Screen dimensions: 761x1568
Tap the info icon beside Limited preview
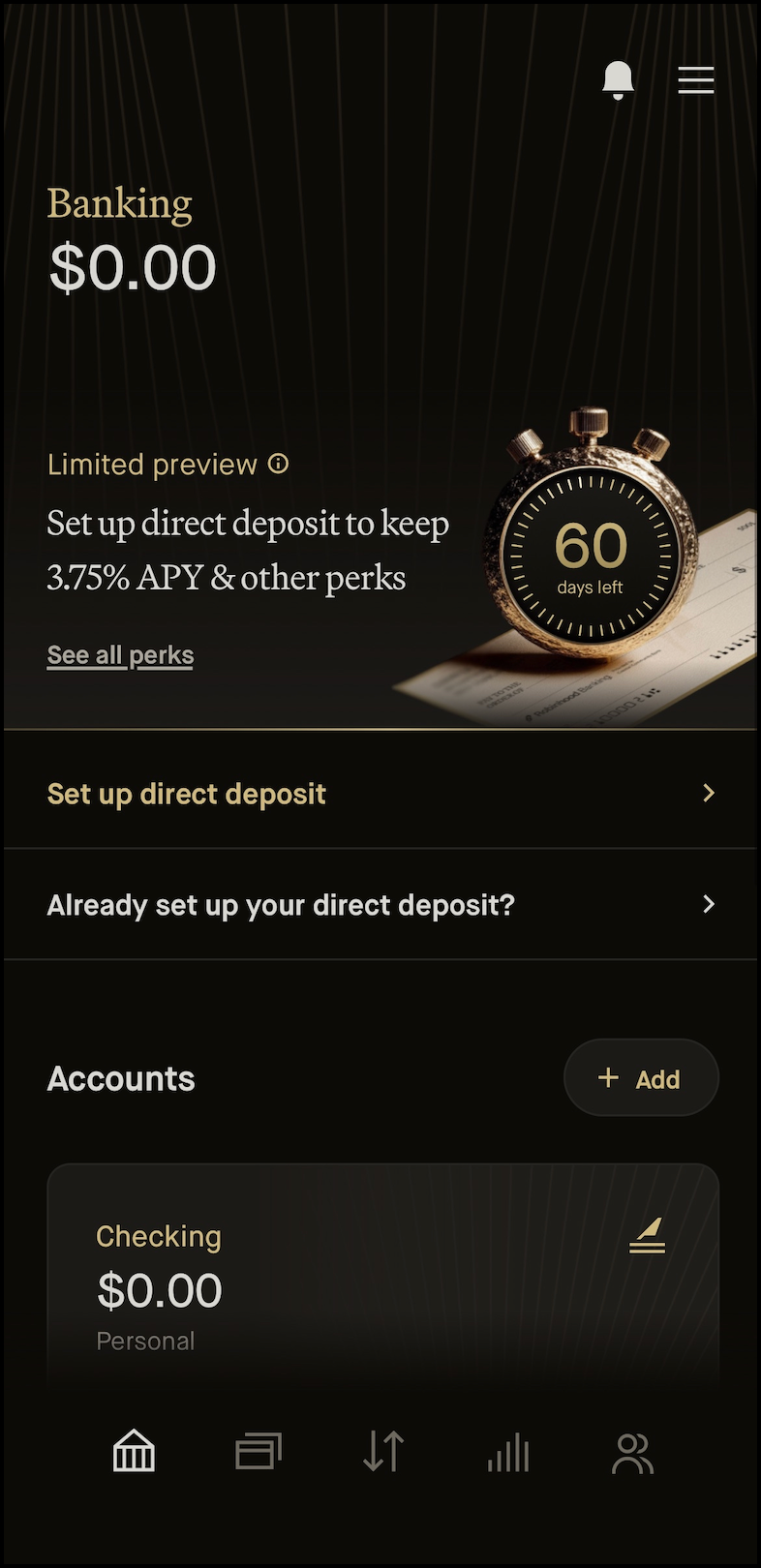pos(279,464)
